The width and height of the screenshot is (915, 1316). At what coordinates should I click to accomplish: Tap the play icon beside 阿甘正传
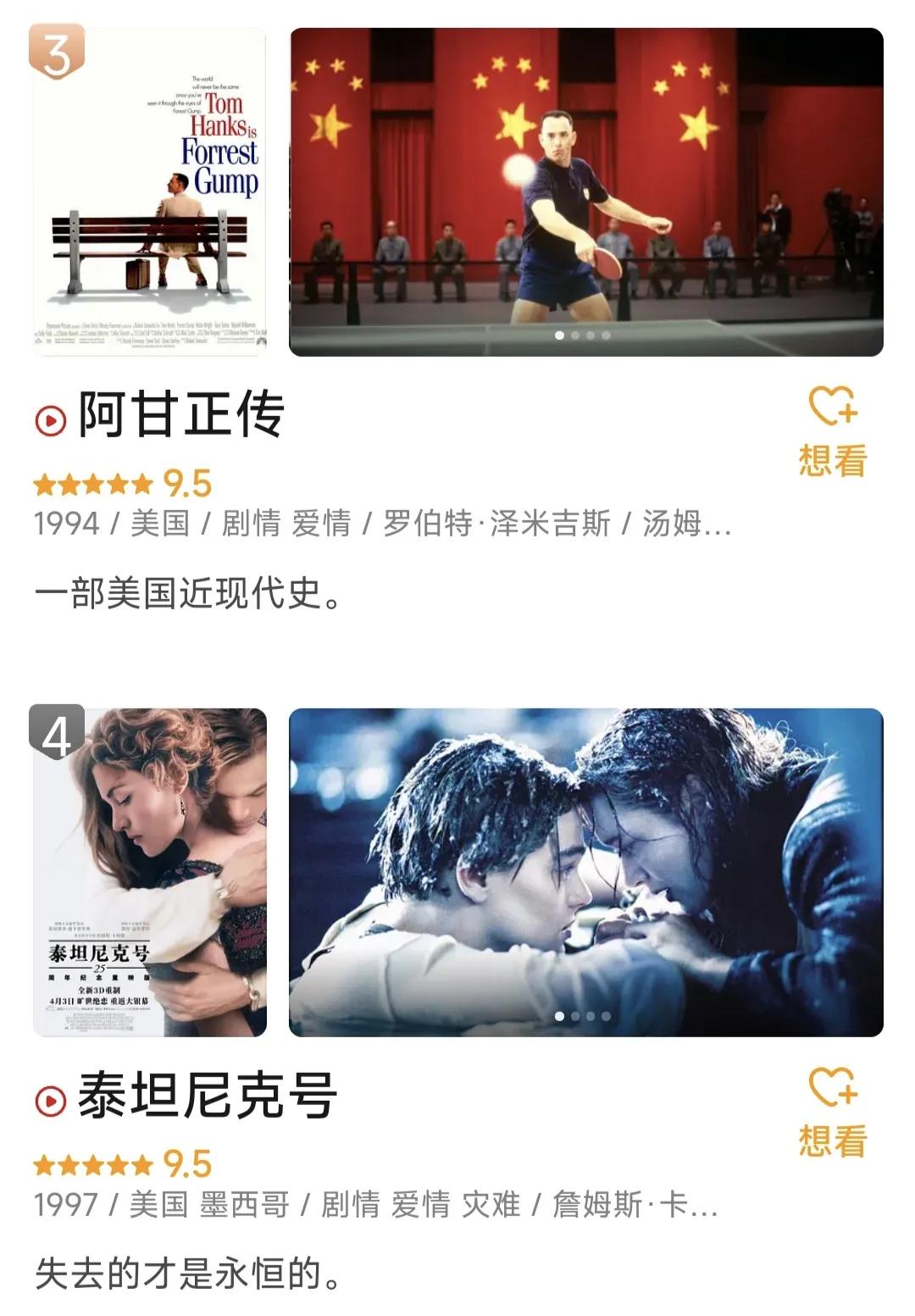pyautogui.click(x=51, y=419)
